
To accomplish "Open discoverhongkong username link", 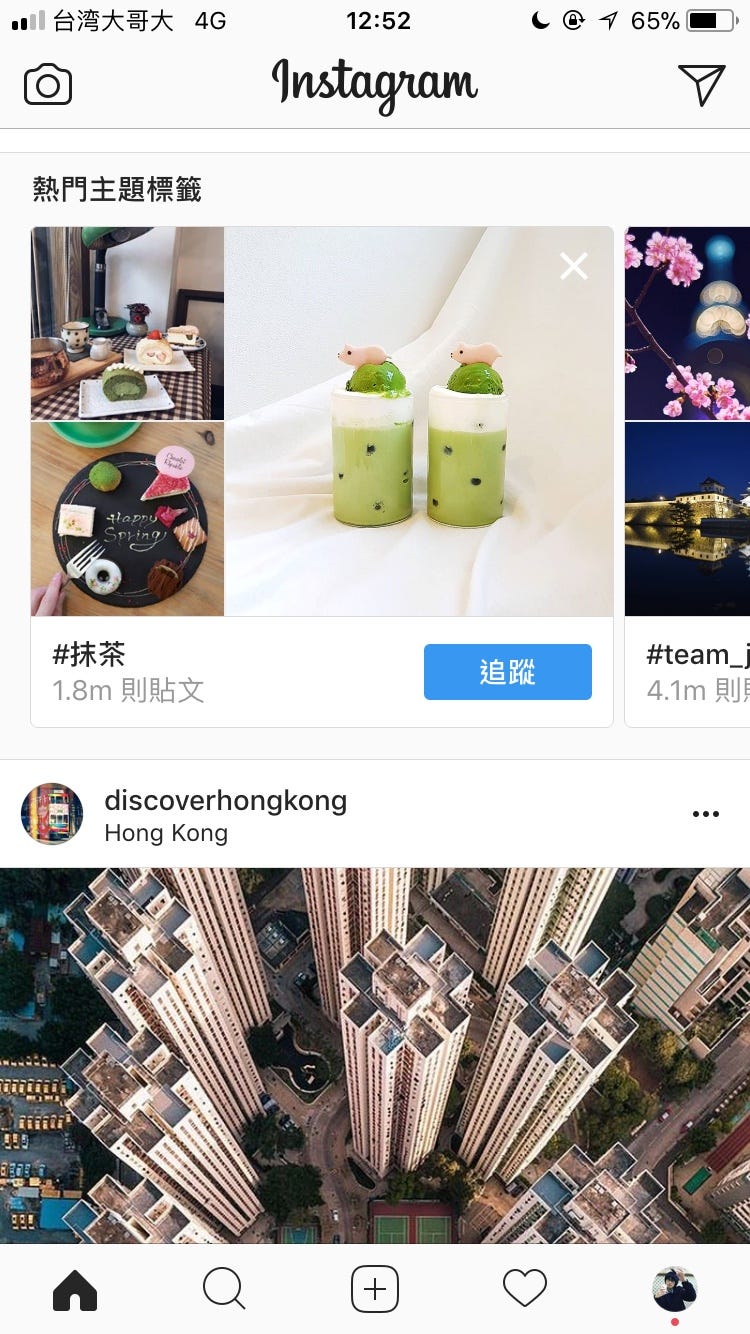I will [x=225, y=800].
